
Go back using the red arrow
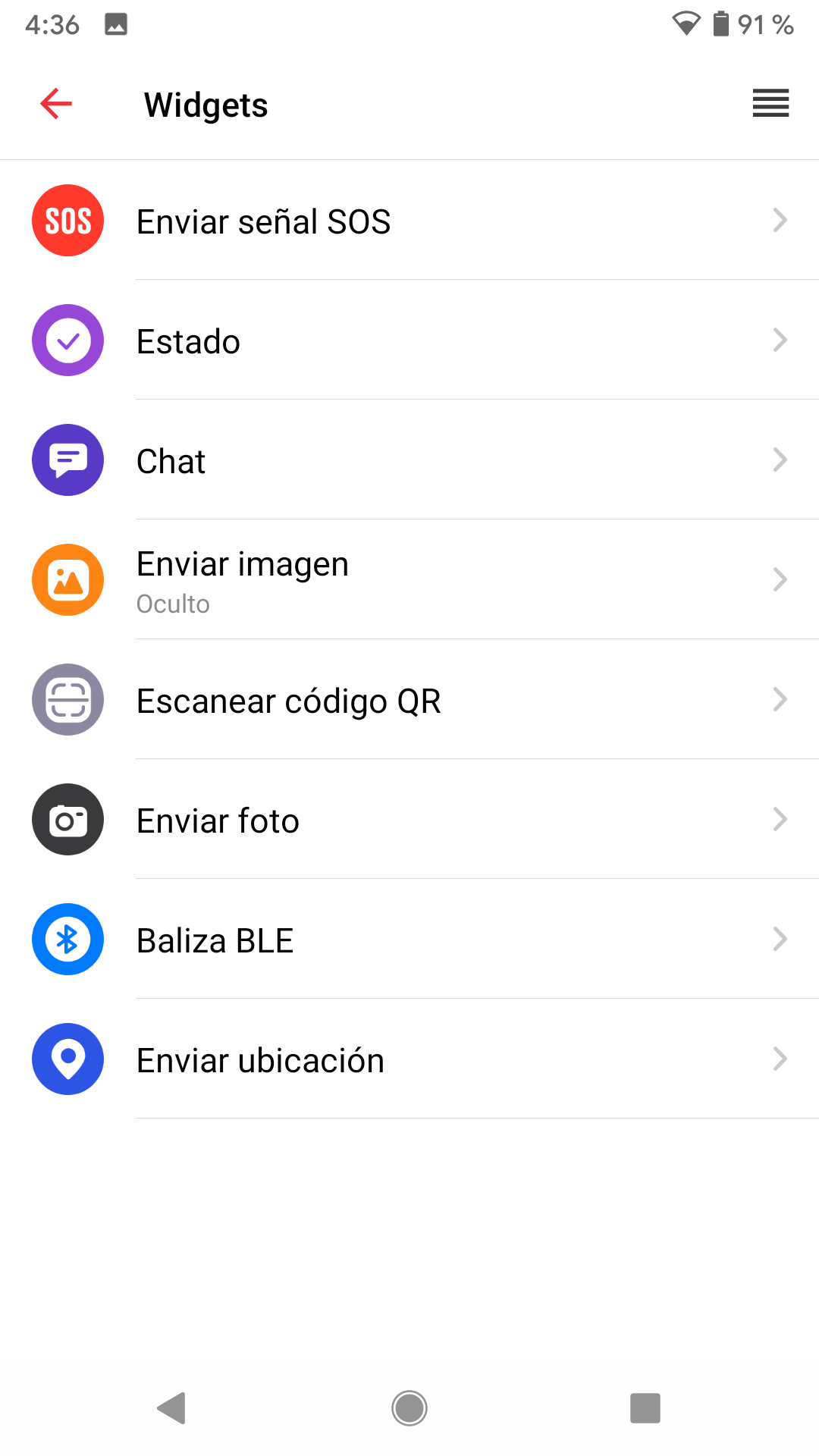pyautogui.click(x=56, y=104)
